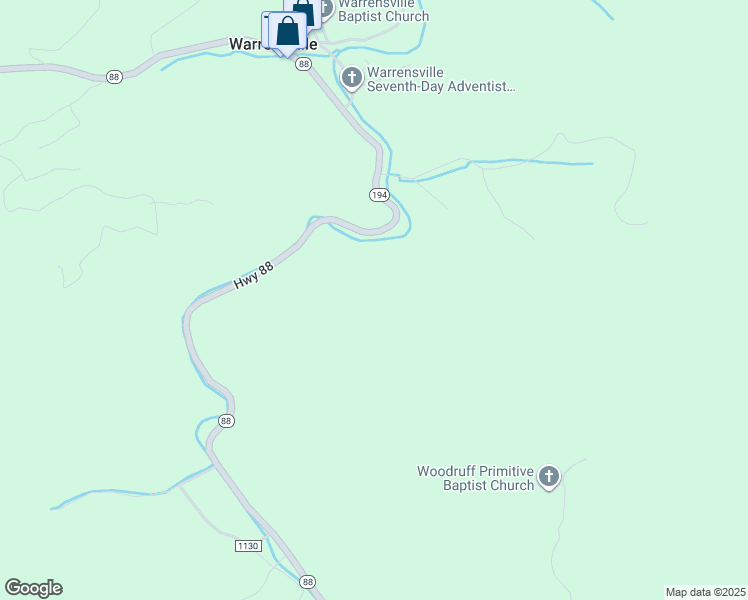Open the front shopping bag marker
Image resolution: width=748 pixels, height=600 pixels.
click(287, 31)
